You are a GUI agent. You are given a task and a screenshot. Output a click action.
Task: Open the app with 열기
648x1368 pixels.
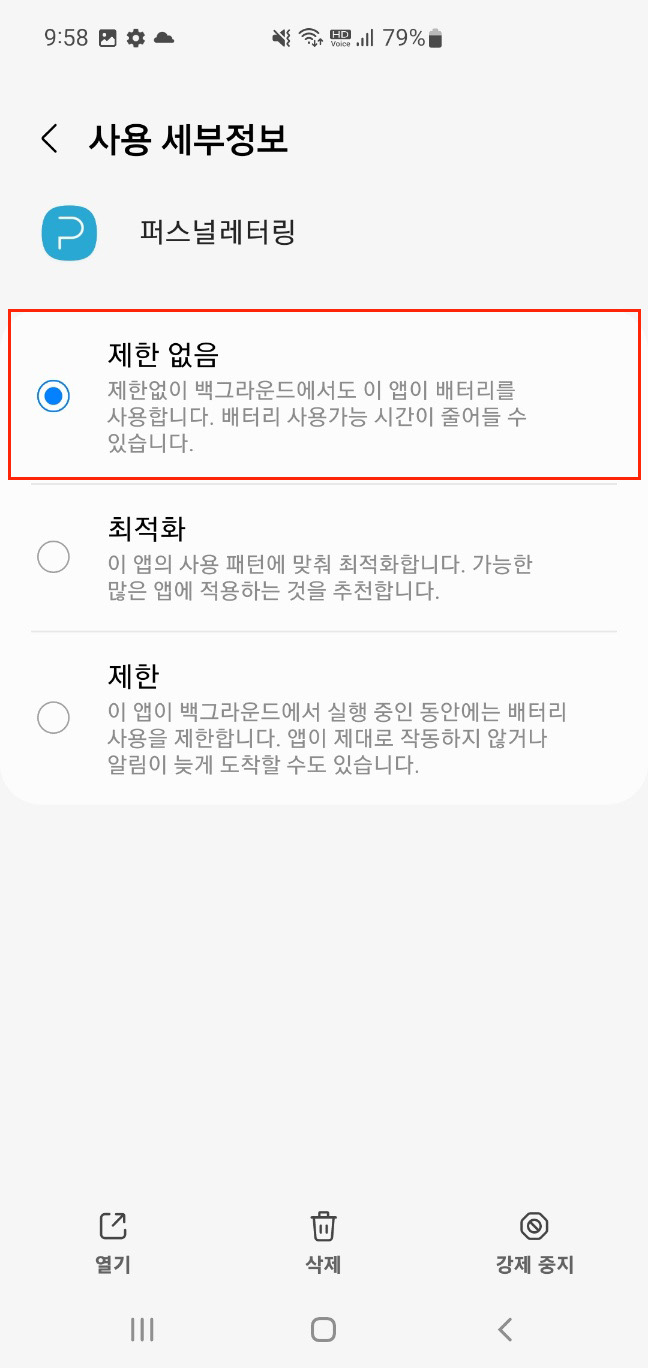coord(112,1242)
